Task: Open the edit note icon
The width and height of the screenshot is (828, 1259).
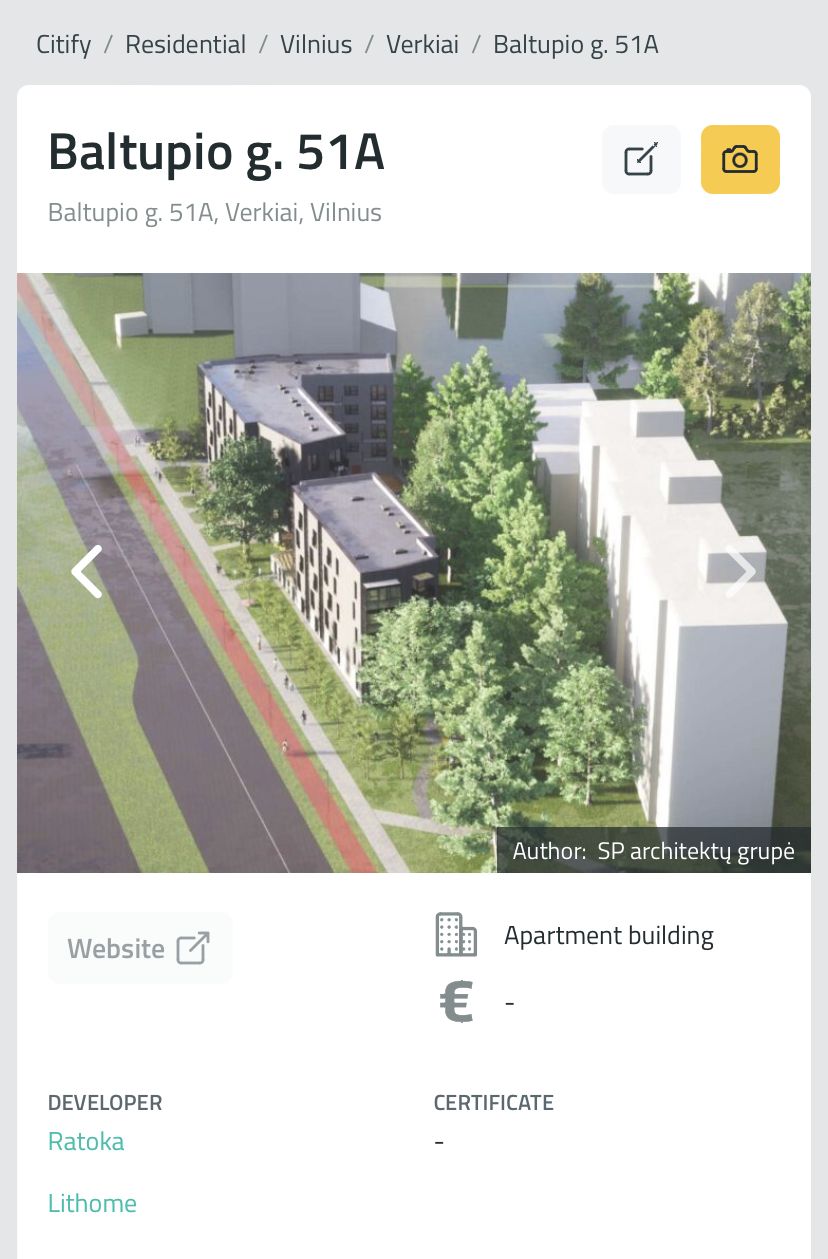Action: point(641,159)
